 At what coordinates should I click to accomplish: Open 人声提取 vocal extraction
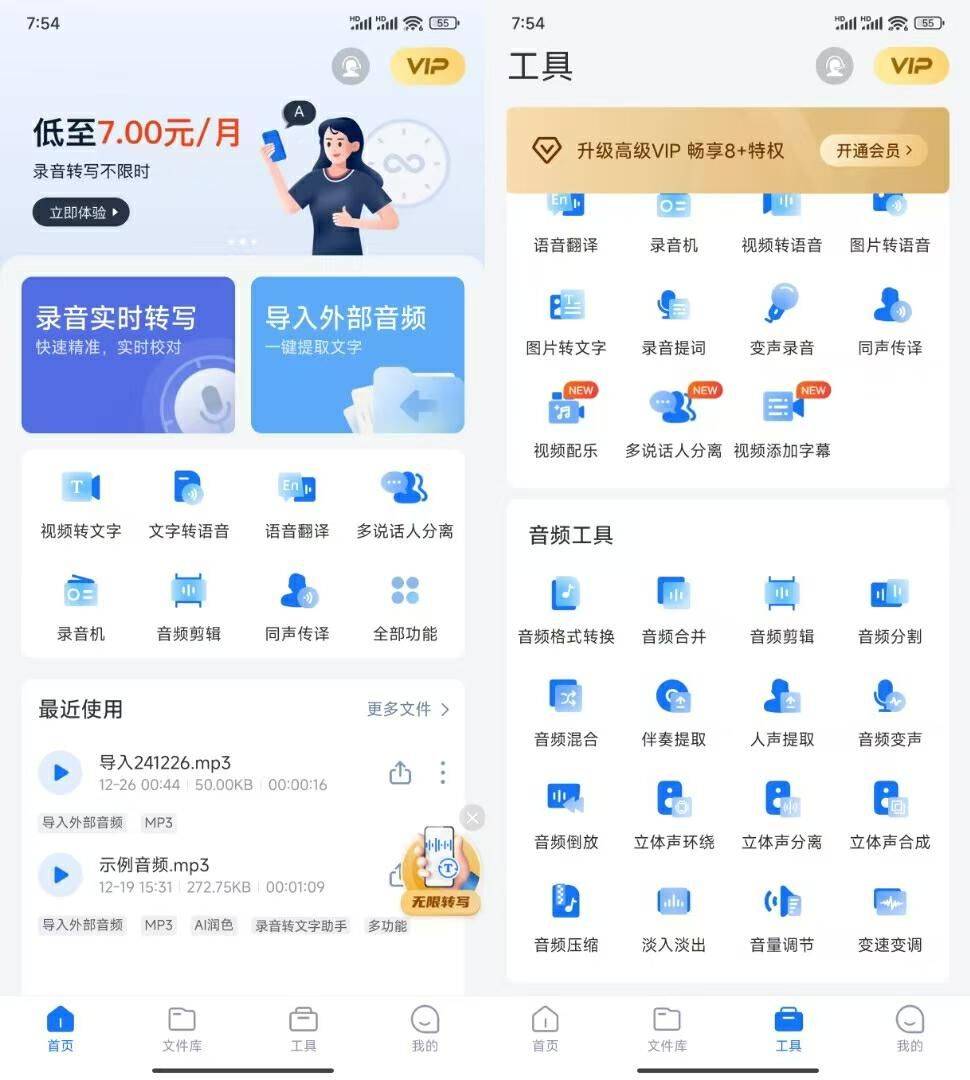pos(782,712)
